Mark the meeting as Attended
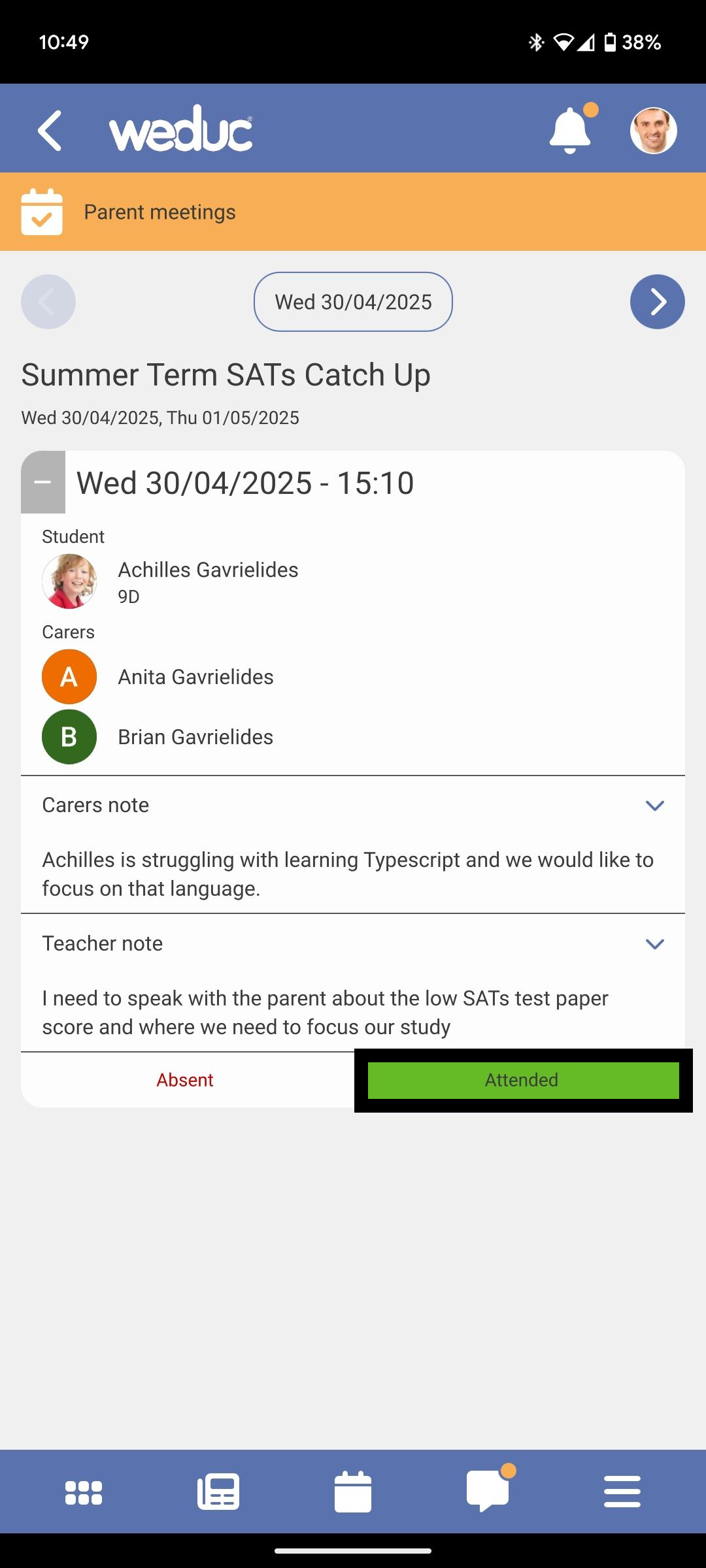706x1568 pixels. point(523,1080)
